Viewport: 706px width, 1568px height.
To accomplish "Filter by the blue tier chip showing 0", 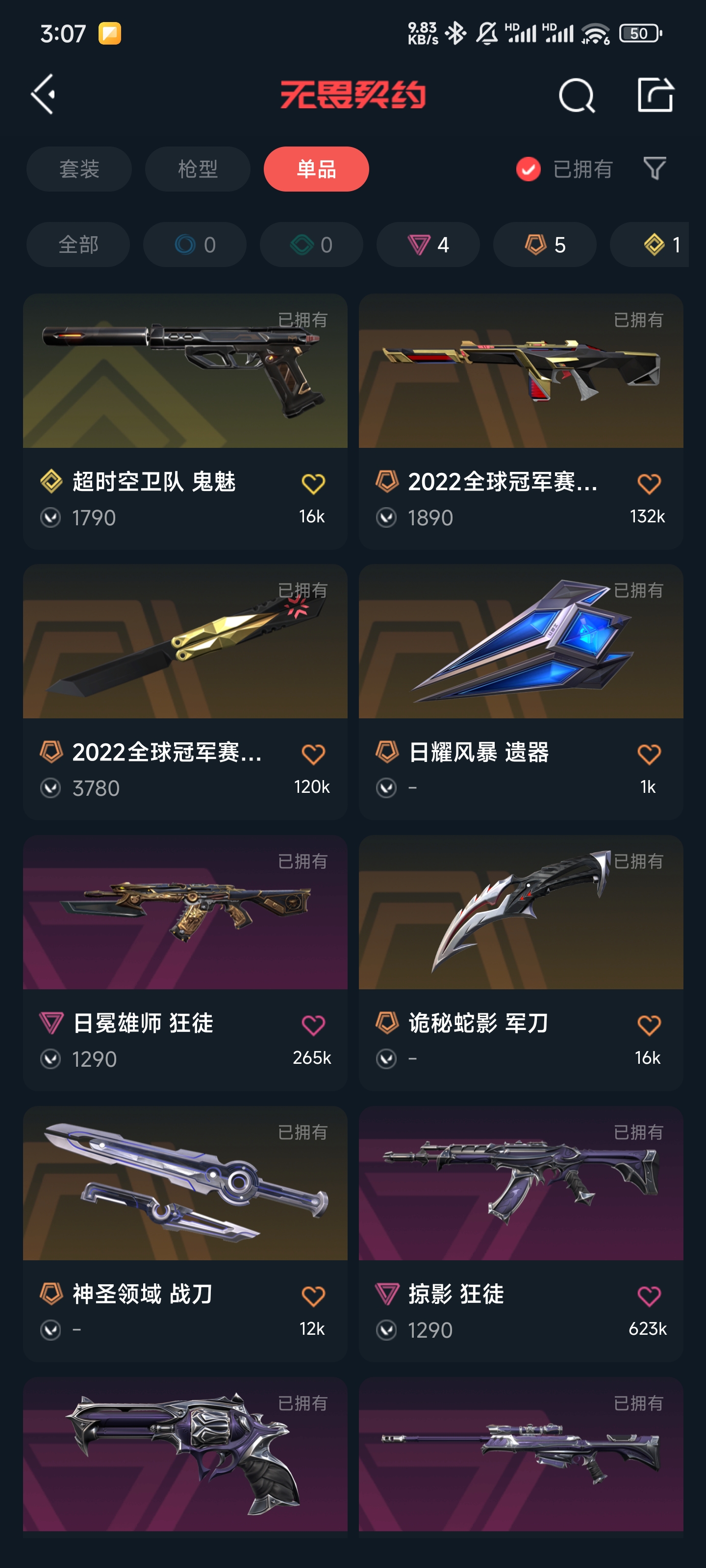I will click(195, 245).
